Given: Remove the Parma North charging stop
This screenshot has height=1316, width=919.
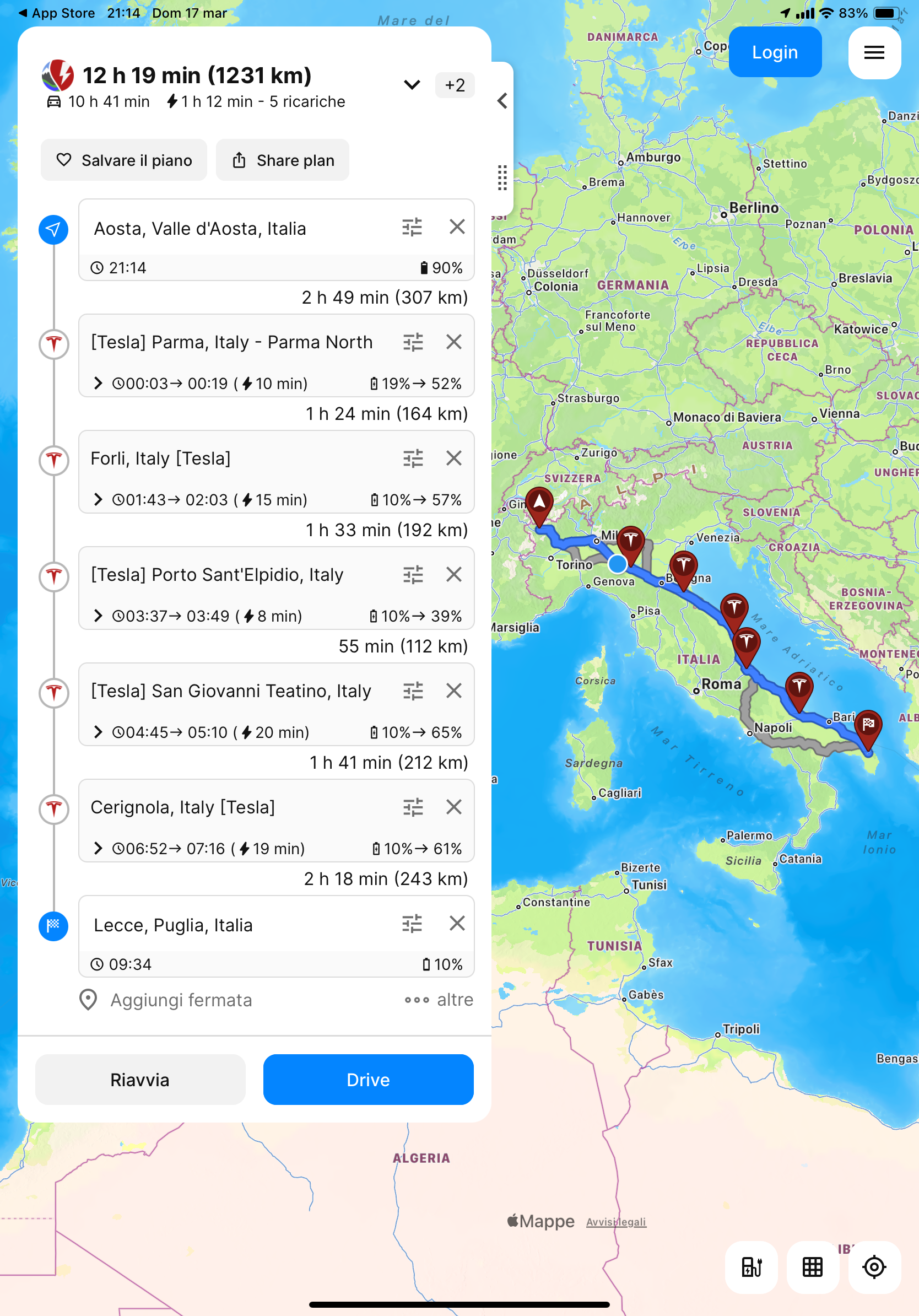Looking at the screenshot, I should 454,342.
